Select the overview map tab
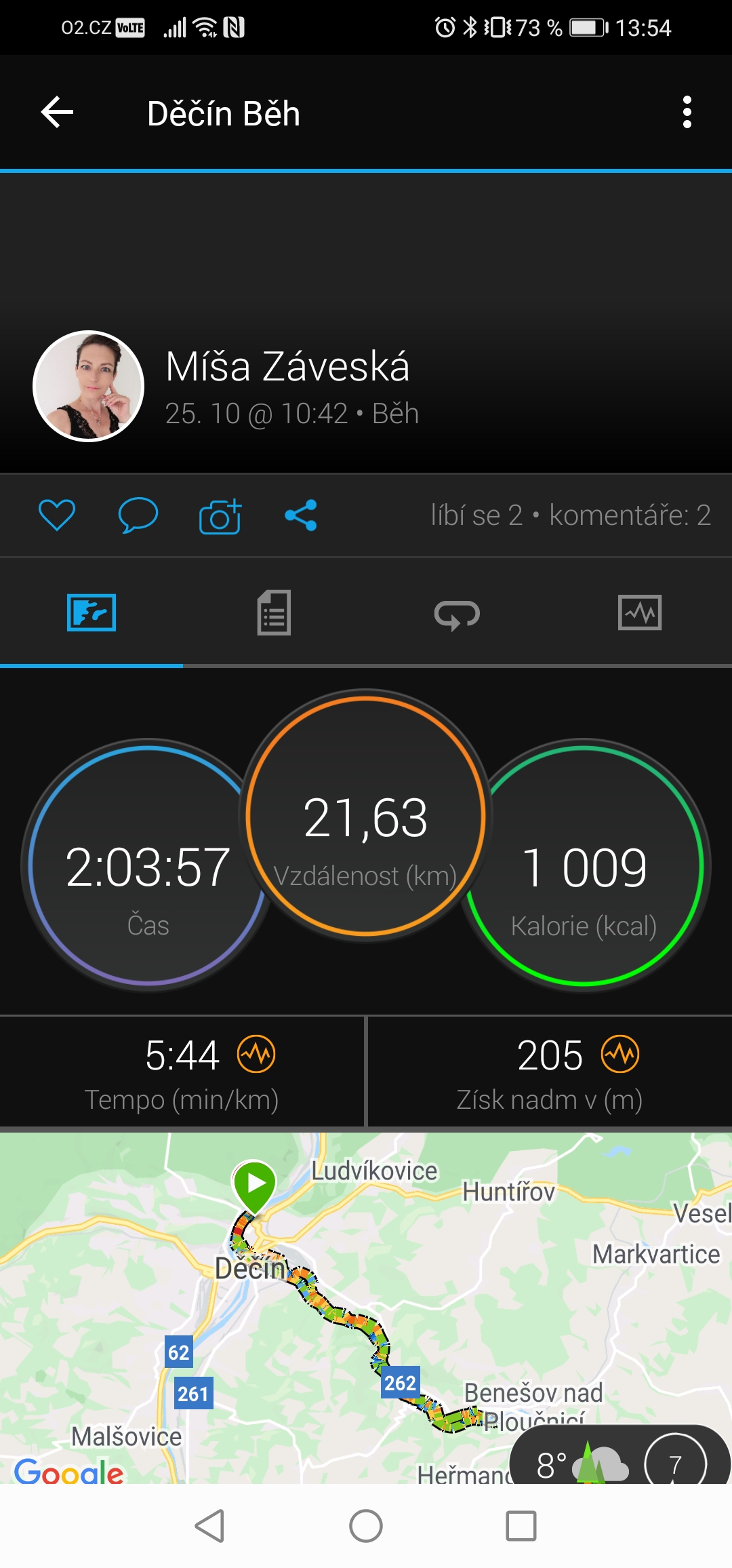This screenshot has width=732, height=1568. click(91, 612)
